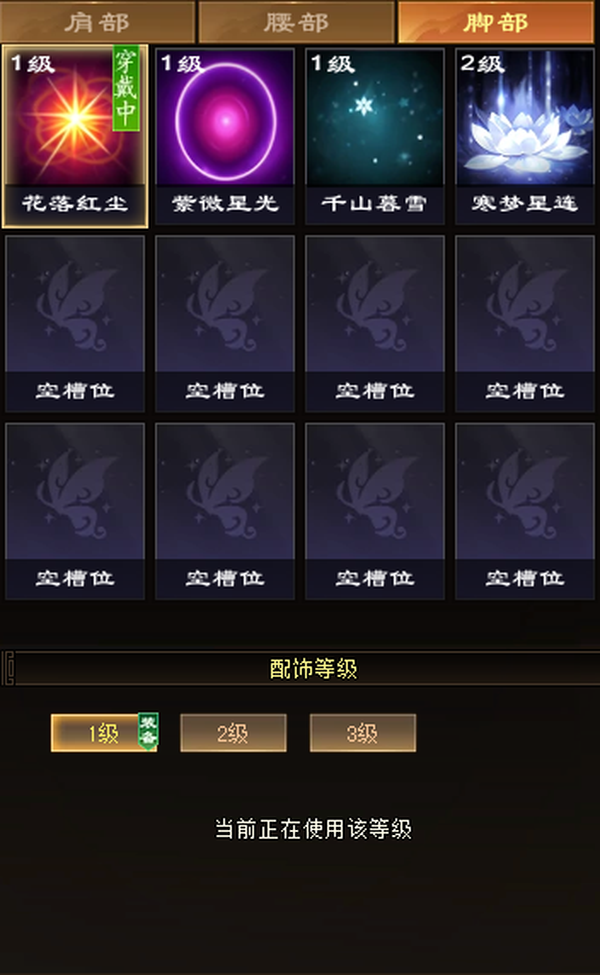The height and width of the screenshot is (975, 600).
Task: Select the 脚部 tab
Action: pos(496,22)
